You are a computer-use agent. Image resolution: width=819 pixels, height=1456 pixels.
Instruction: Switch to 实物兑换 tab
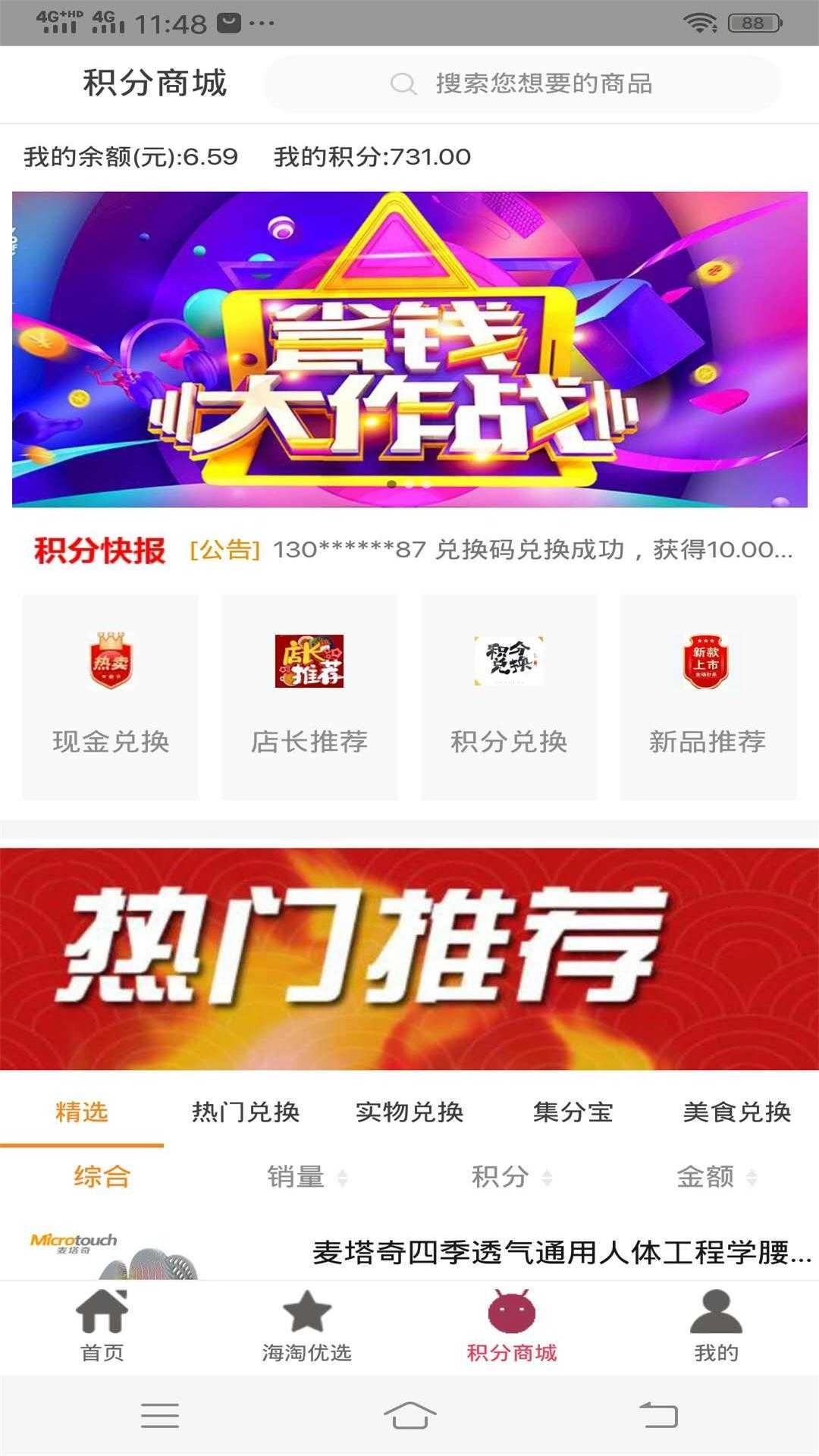(409, 1112)
